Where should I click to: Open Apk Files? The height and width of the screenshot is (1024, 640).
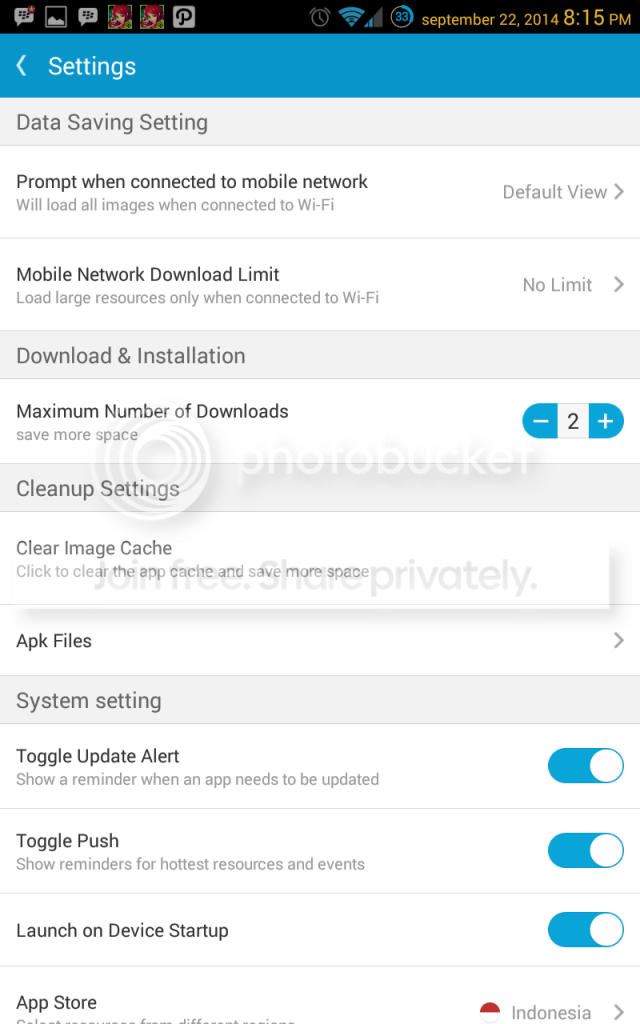coord(320,641)
